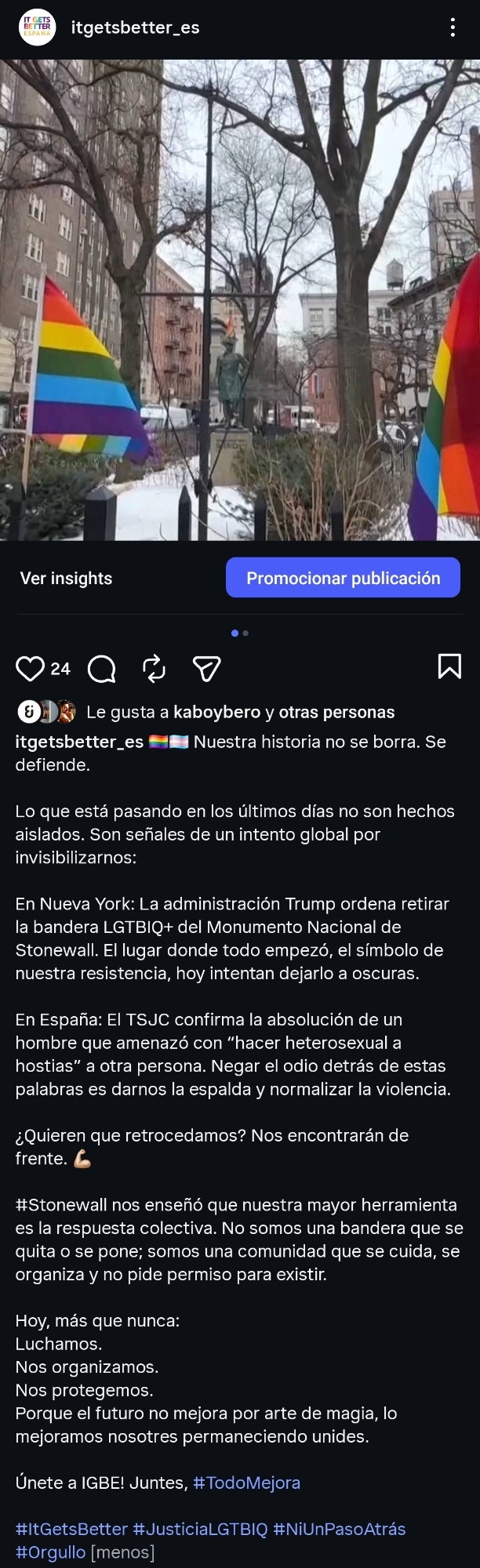The height and width of the screenshot is (1568, 480).
Task: Collapse the caption with menos
Action: (123, 1552)
